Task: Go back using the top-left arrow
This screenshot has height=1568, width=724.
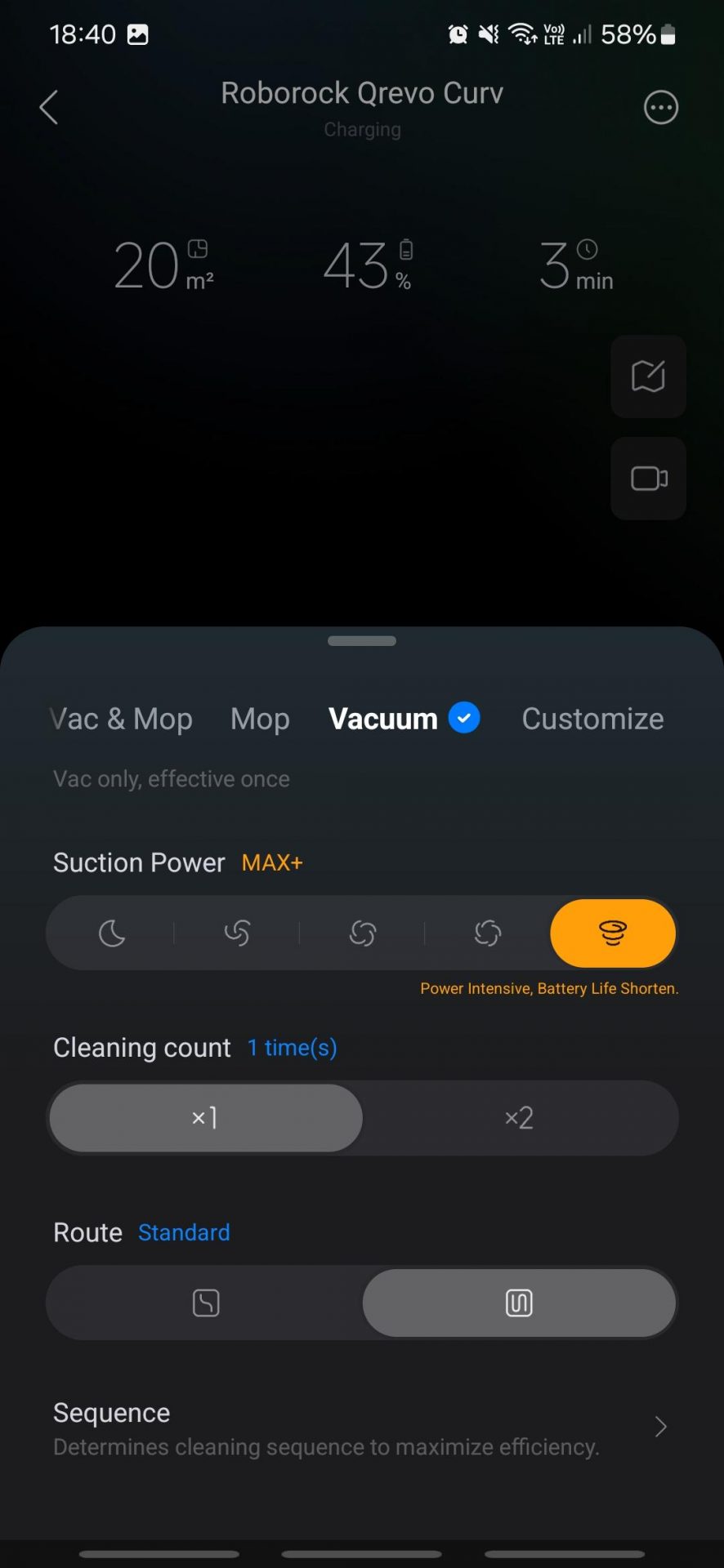Action: point(49,107)
